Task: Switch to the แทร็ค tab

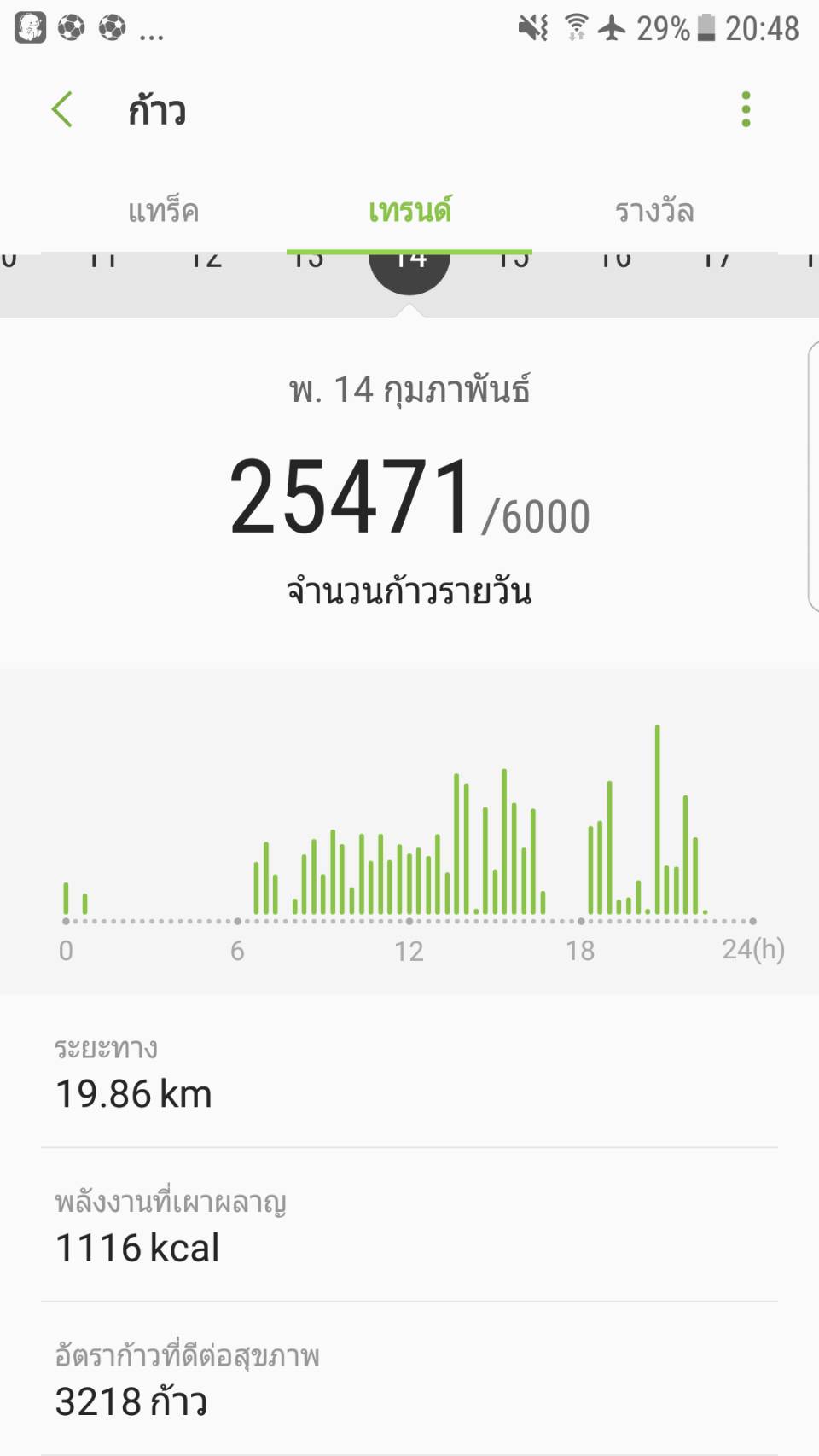Action: [163, 211]
